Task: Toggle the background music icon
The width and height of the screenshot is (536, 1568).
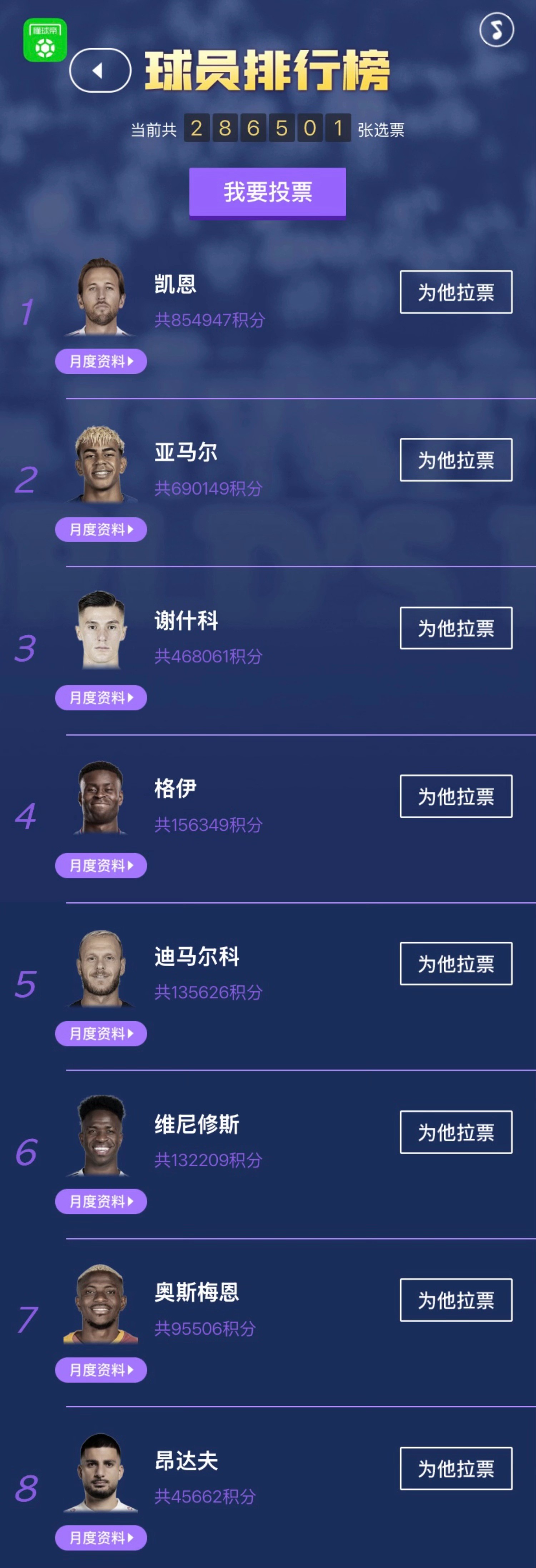Action: [x=496, y=30]
